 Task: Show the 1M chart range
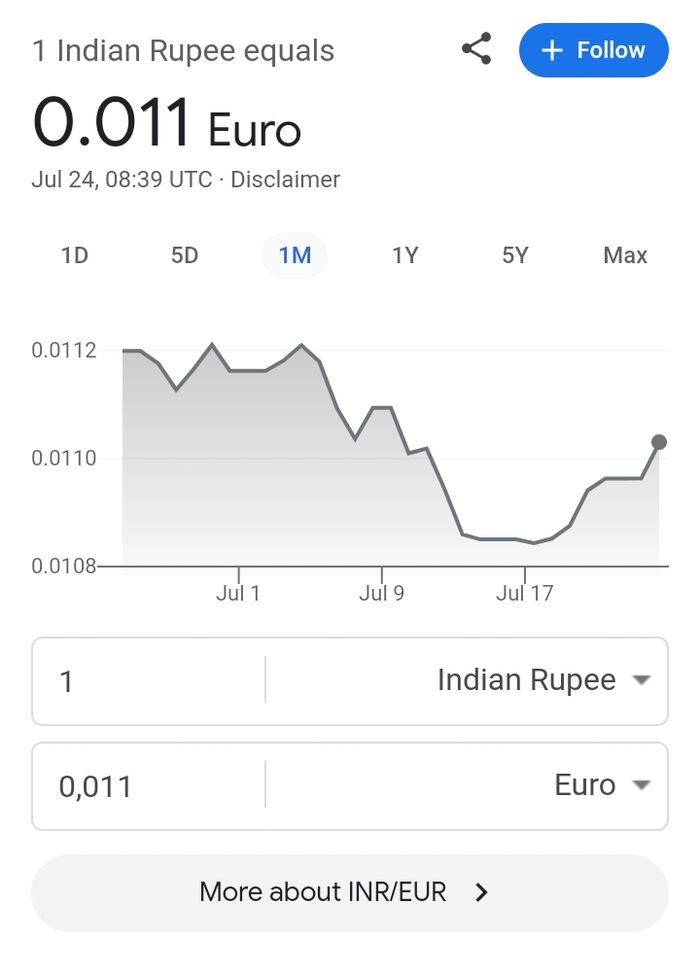[x=295, y=256]
